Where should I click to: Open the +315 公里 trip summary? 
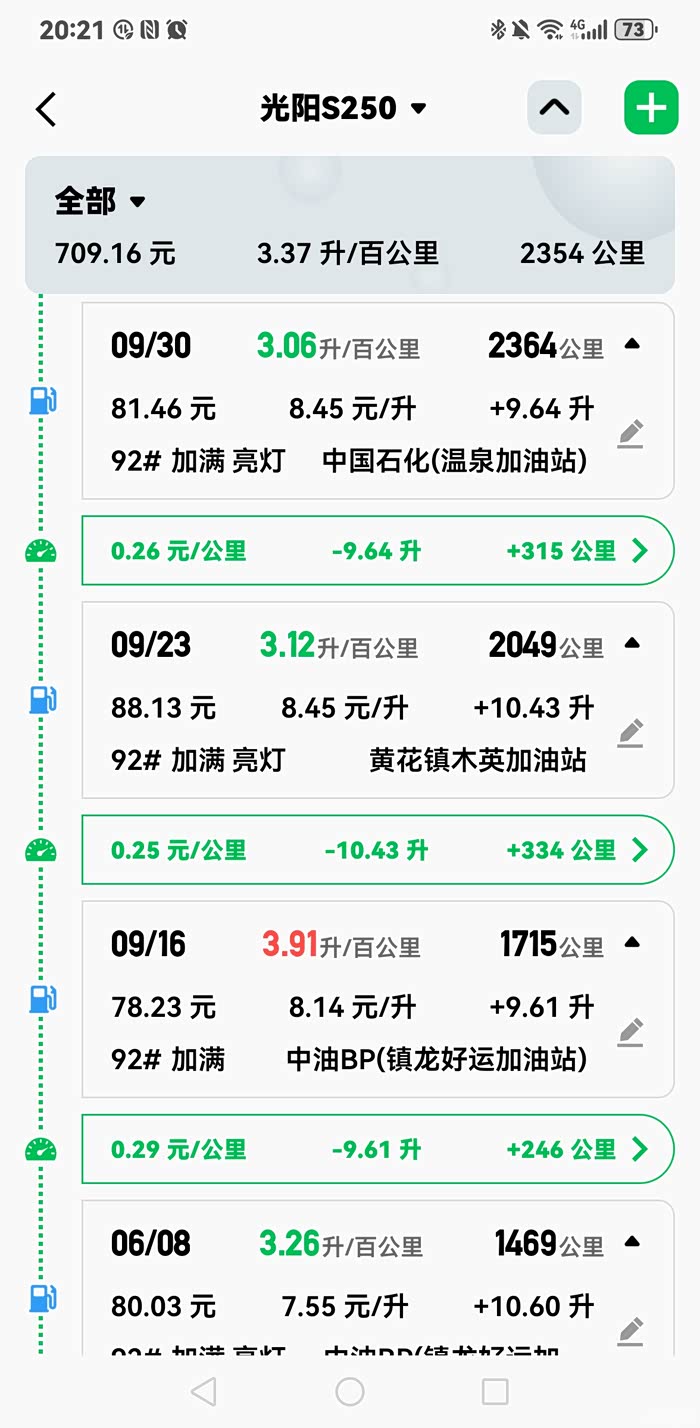tap(378, 550)
